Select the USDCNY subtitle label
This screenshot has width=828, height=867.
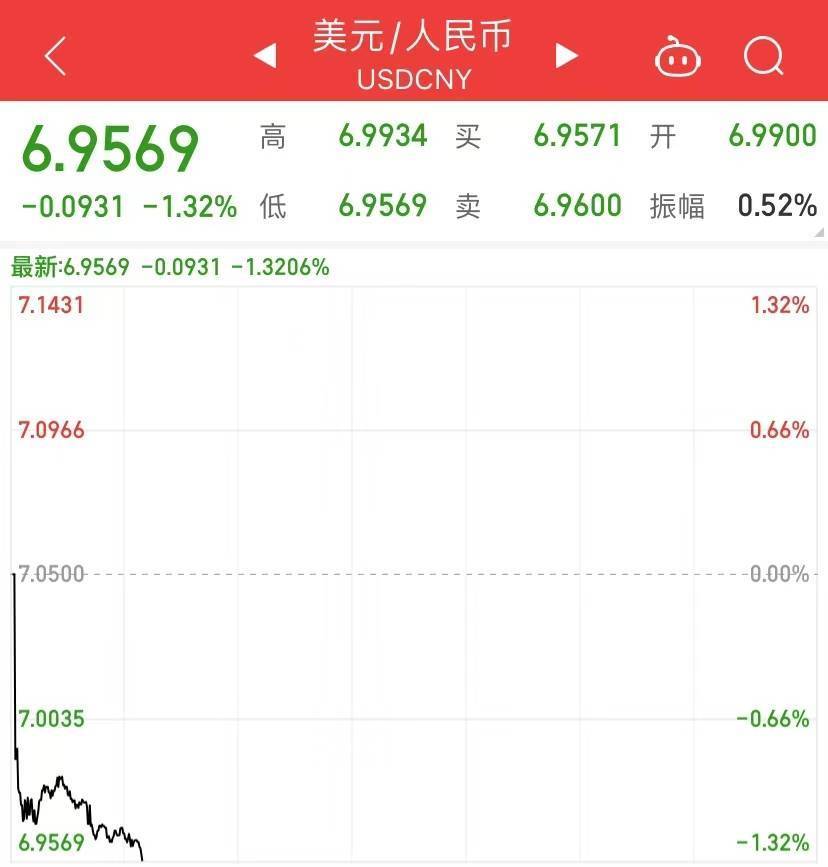(414, 80)
